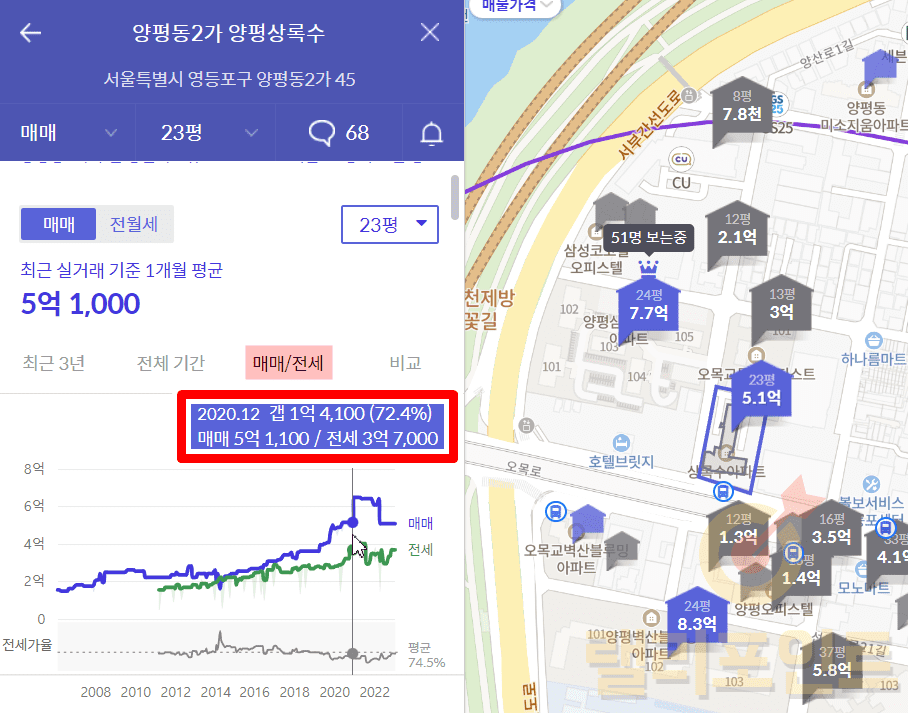908x713 pixels.
Task: Expand the 23평 header dropdown
Action: point(208,133)
